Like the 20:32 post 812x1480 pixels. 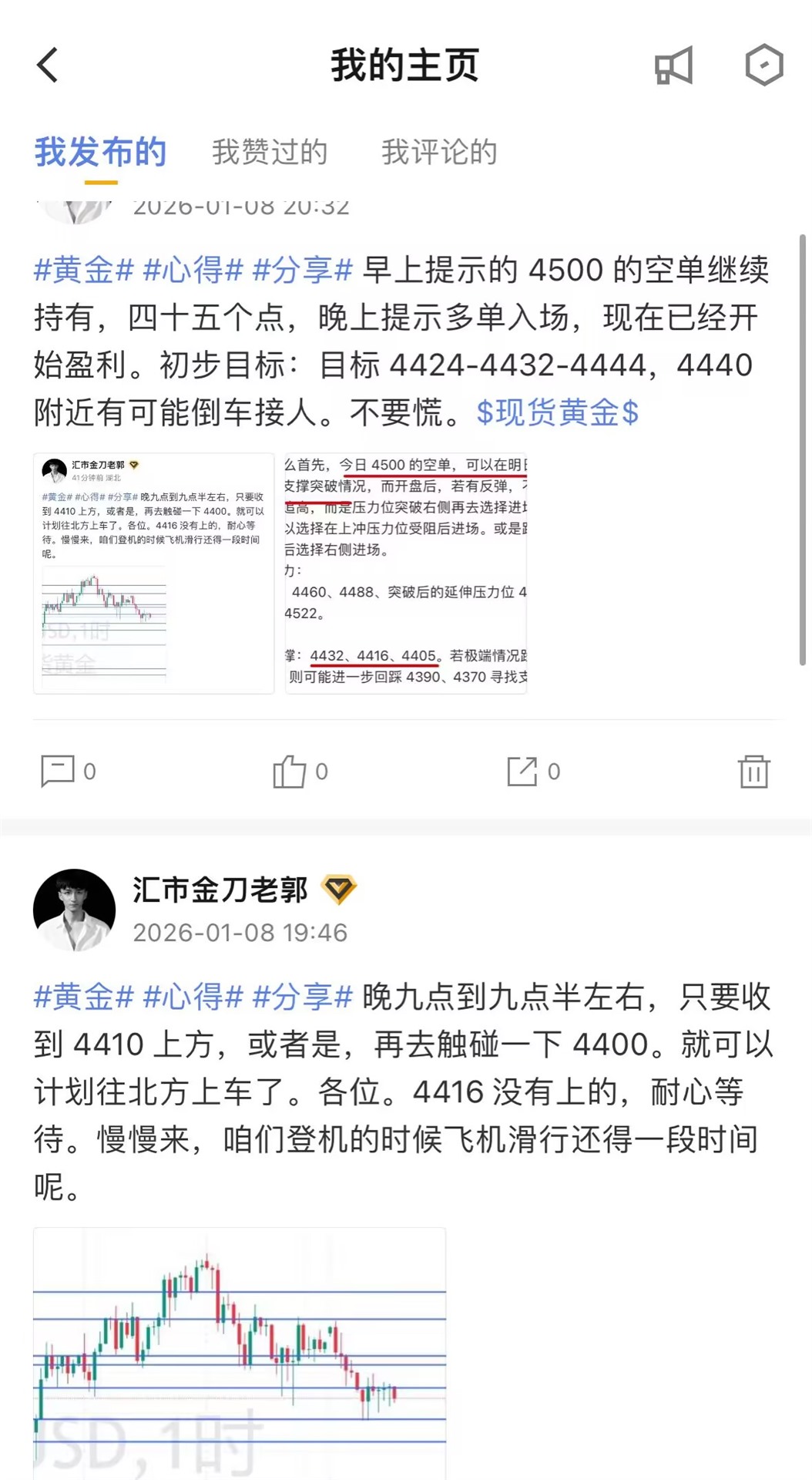pyautogui.click(x=290, y=771)
